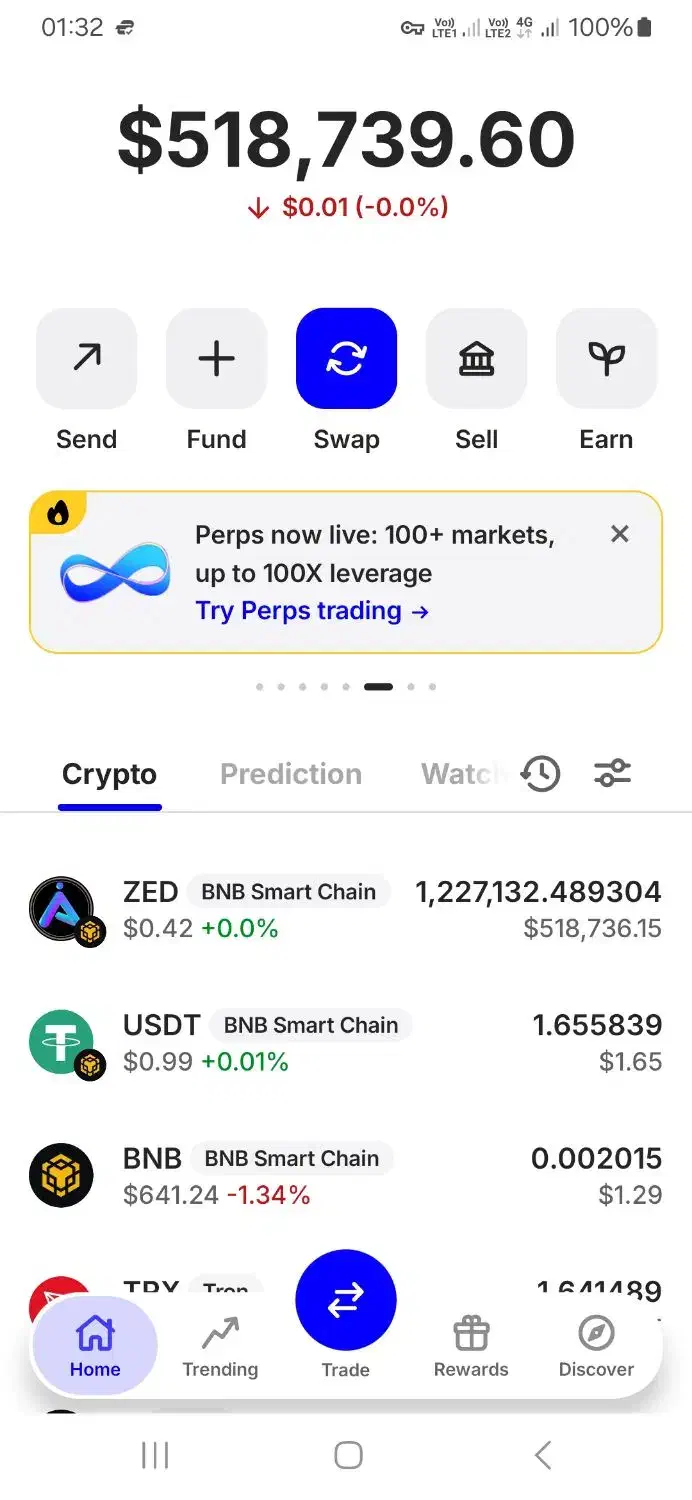Open the ZED token row
Image resolution: width=692 pixels, height=1500 pixels.
346,909
